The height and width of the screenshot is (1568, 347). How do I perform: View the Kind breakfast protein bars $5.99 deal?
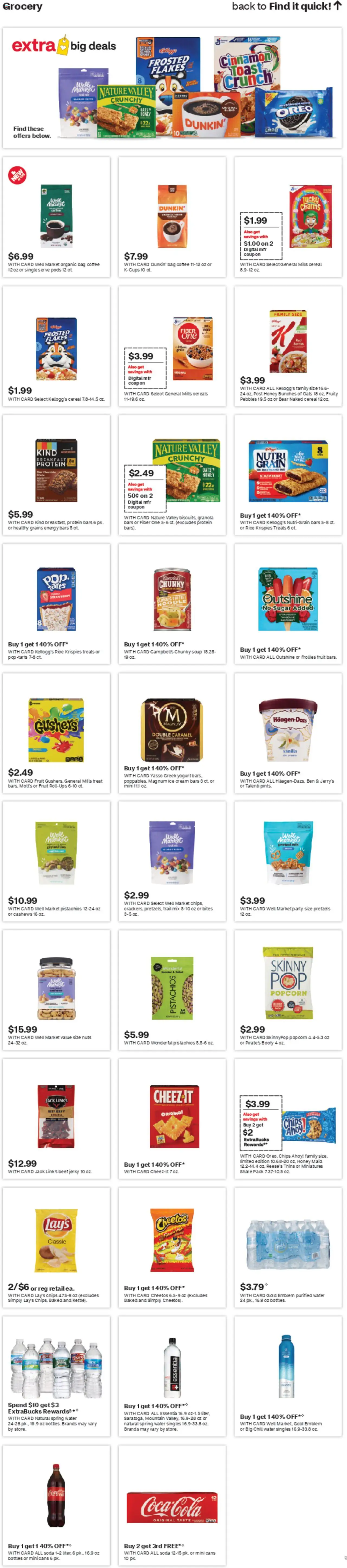(56, 475)
